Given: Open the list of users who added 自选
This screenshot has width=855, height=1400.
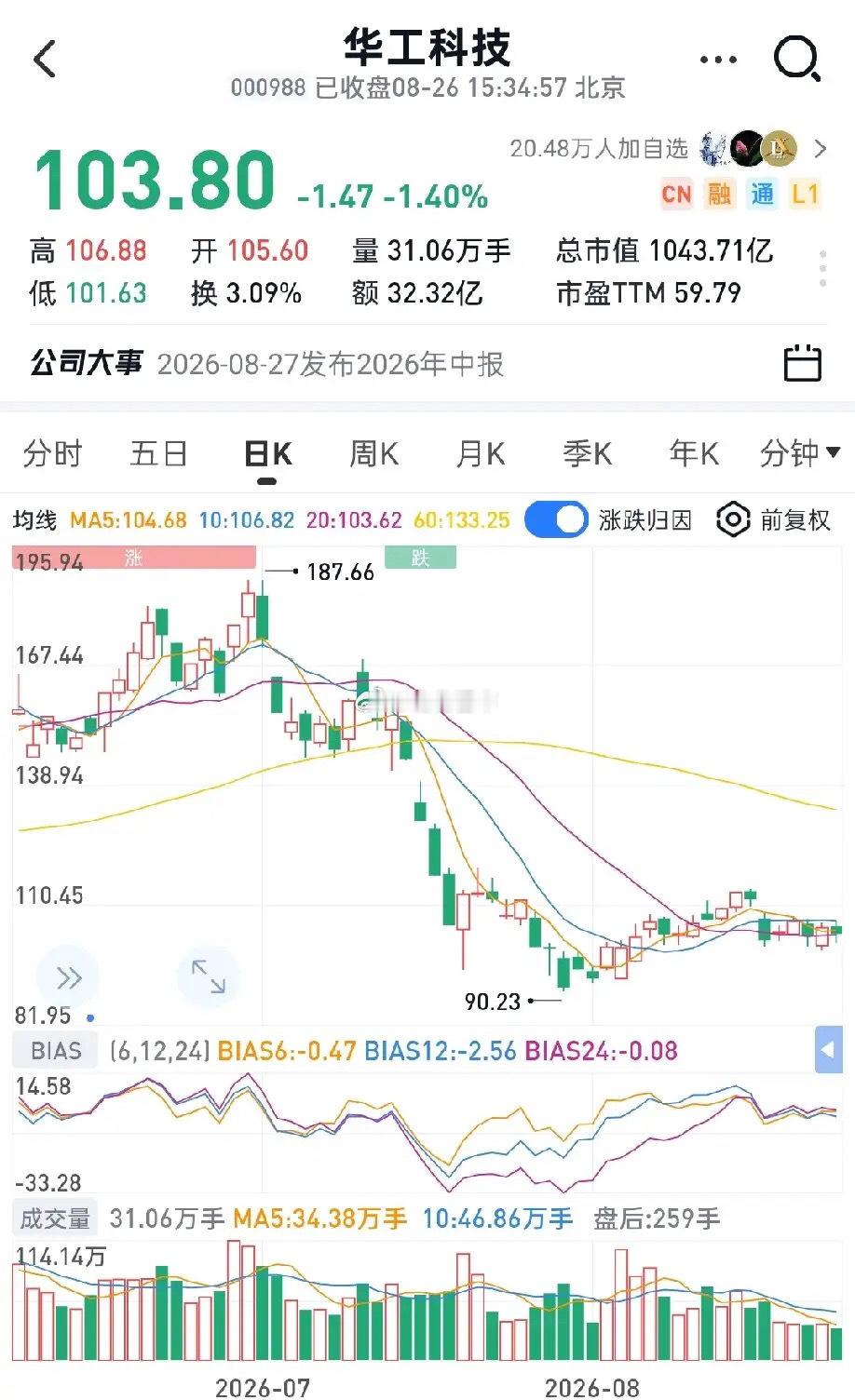Looking at the screenshot, I should coord(668,149).
